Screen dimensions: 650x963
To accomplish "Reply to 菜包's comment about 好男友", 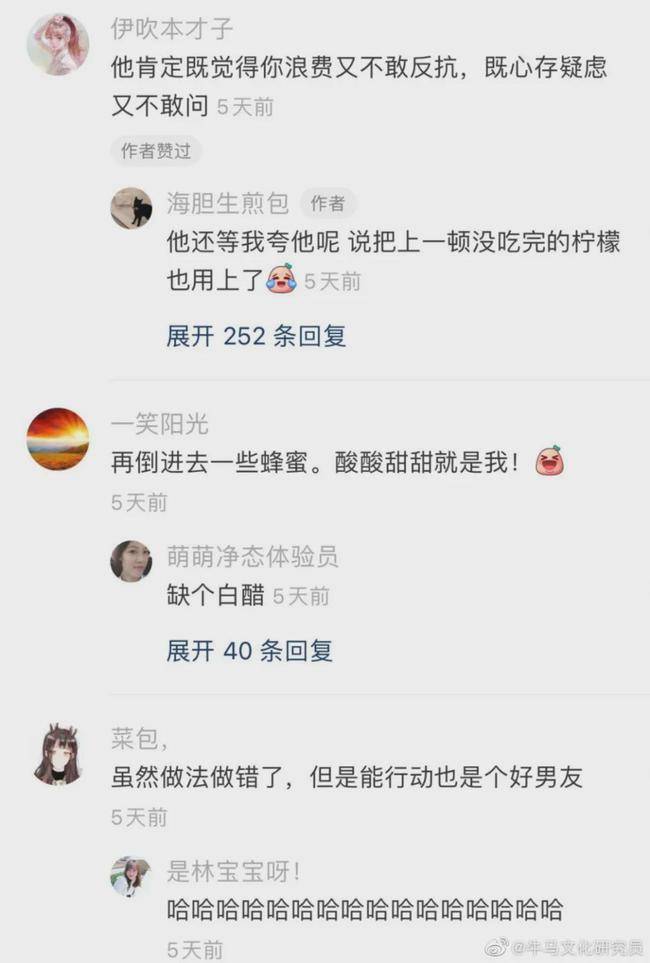I will coord(346,777).
